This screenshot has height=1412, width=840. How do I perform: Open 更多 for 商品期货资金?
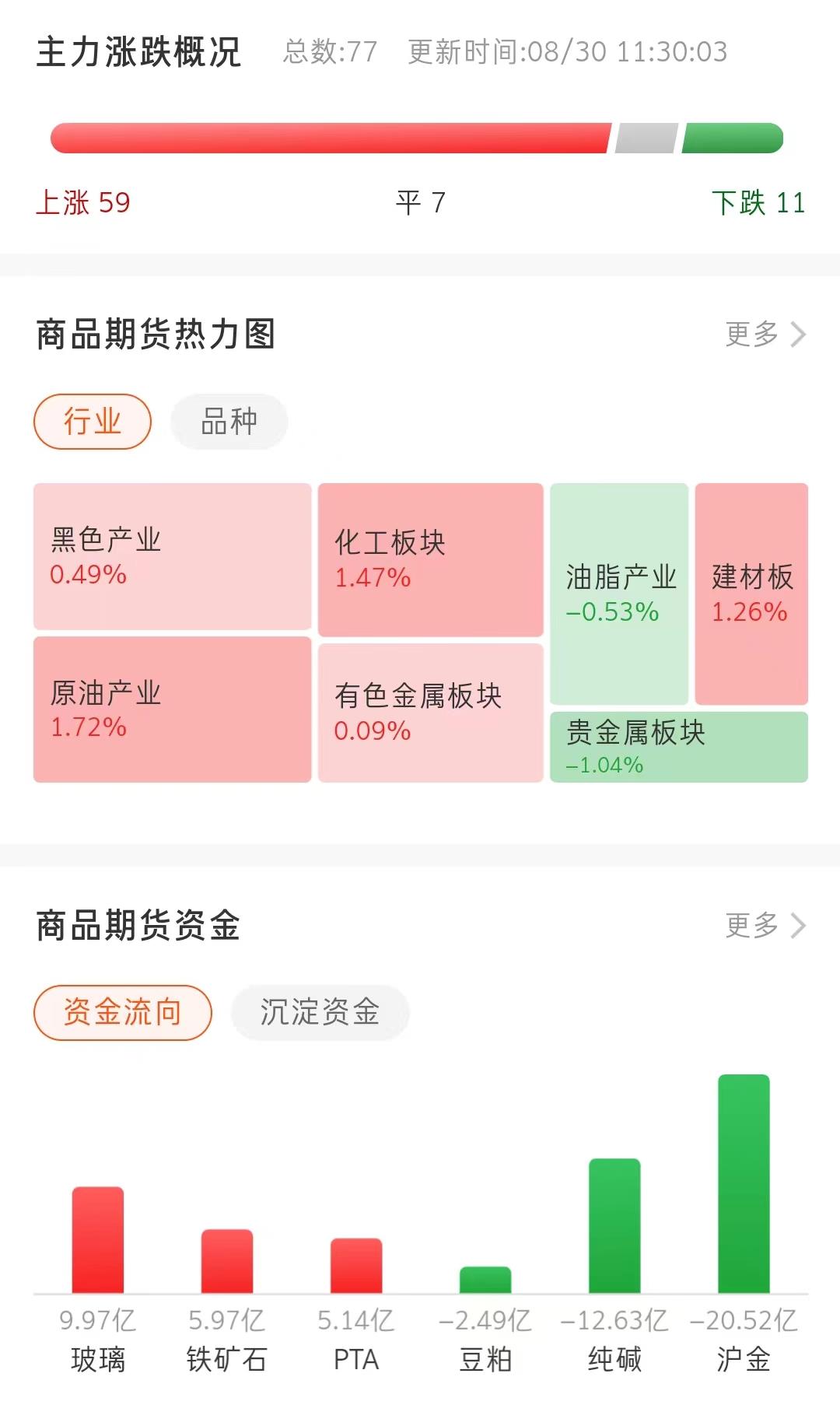point(765,926)
